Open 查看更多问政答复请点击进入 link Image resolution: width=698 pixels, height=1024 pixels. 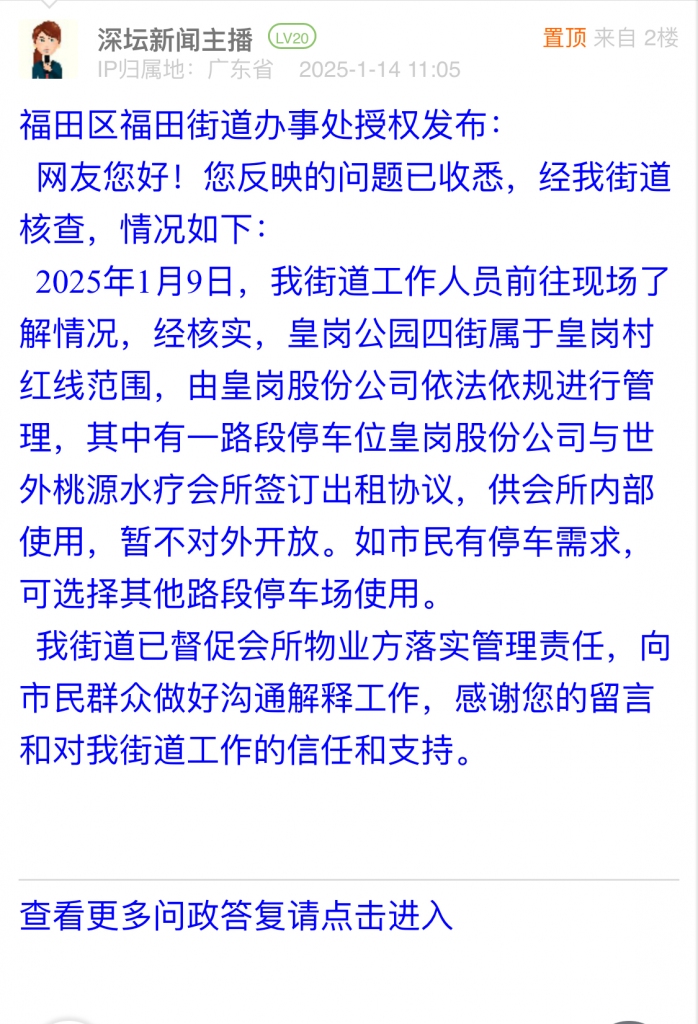point(236,914)
